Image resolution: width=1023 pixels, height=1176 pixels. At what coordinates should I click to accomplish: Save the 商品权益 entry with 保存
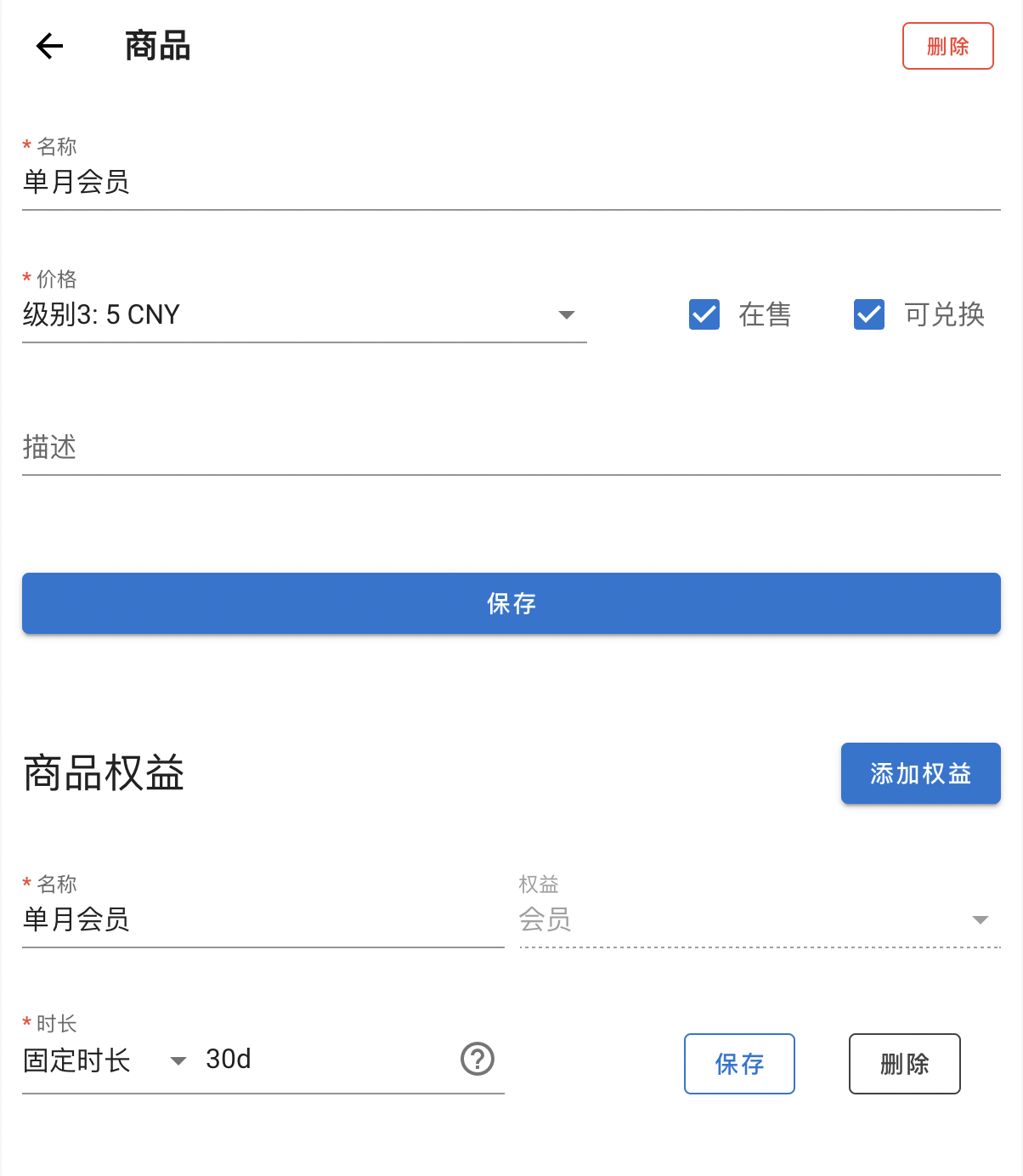point(738,1063)
